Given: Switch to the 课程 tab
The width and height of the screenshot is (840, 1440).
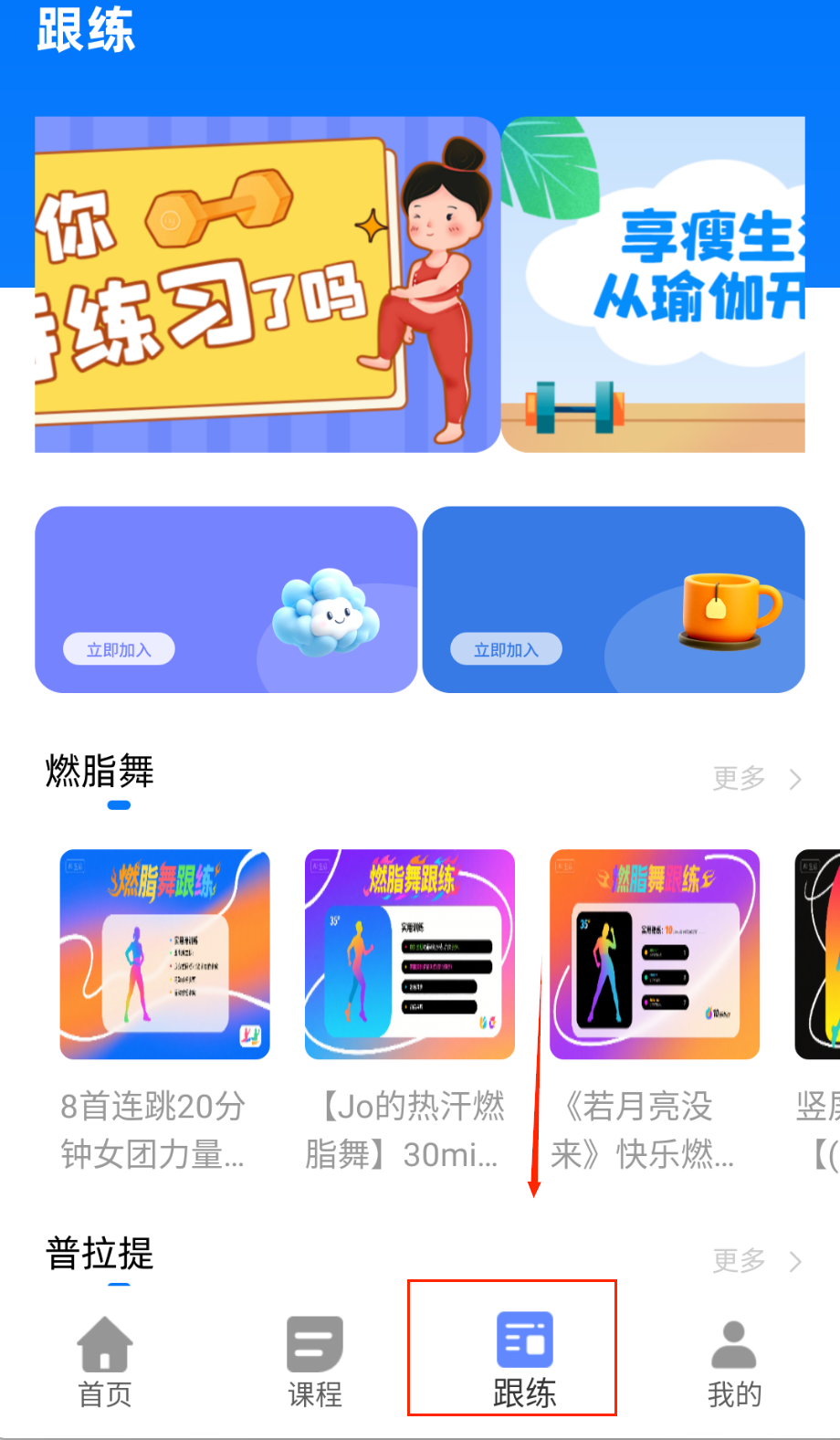Looking at the screenshot, I should point(315,1361).
